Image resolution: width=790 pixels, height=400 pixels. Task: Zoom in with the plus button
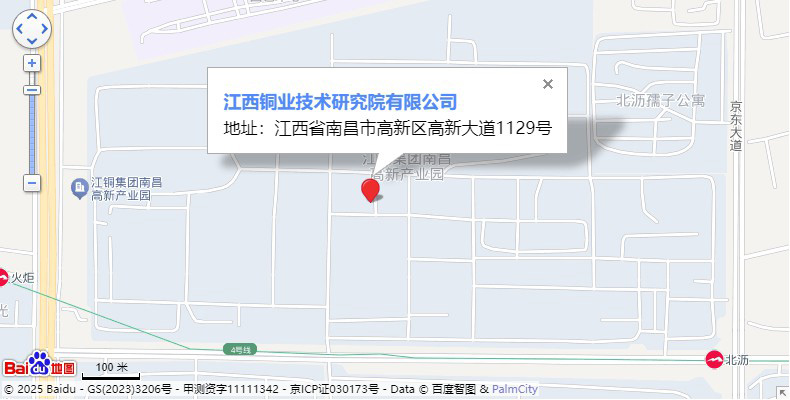click(x=32, y=63)
